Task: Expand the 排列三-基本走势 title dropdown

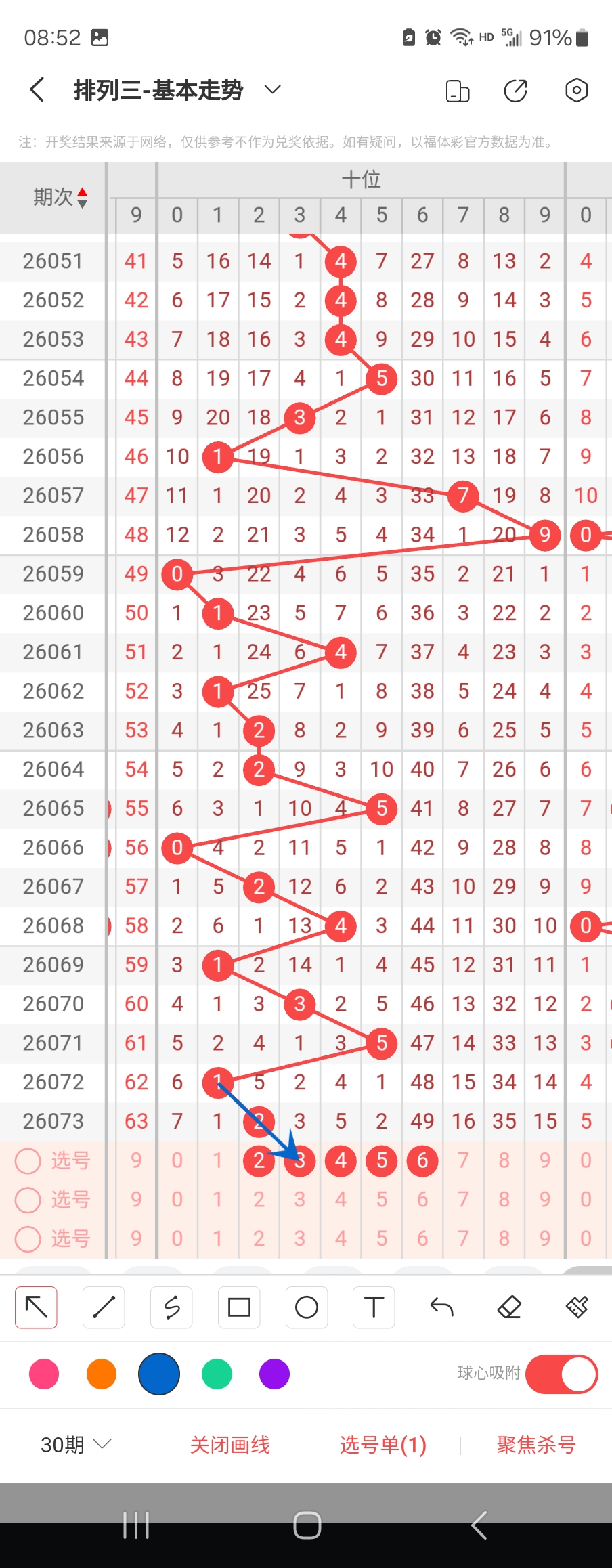Action: tap(272, 90)
